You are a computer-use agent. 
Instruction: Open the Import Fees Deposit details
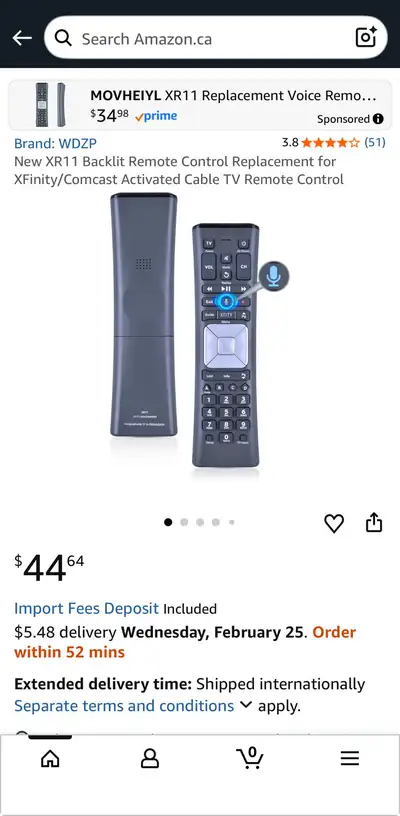click(x=86, y=608)
